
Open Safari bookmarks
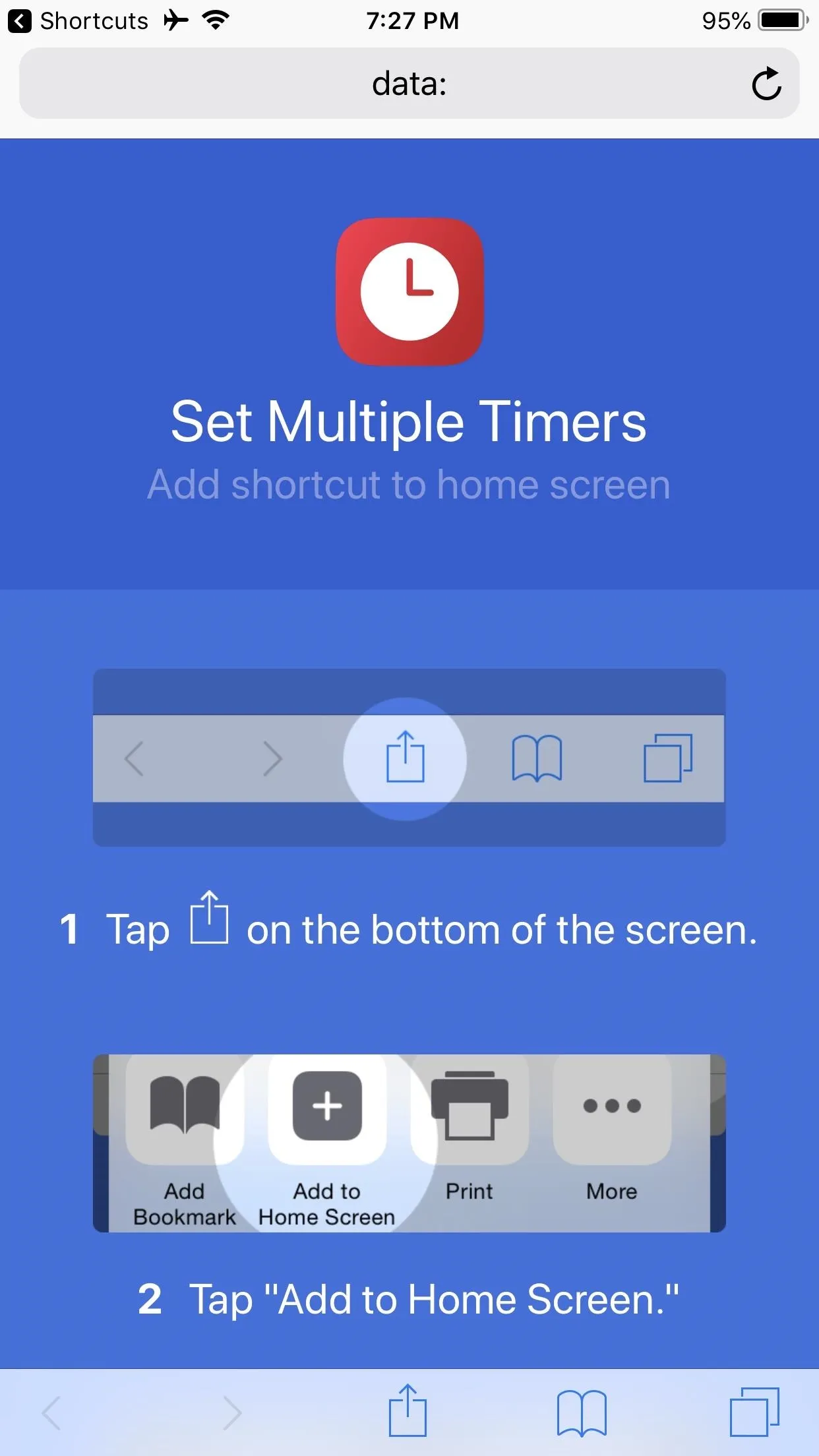[x=581, y=1412]
